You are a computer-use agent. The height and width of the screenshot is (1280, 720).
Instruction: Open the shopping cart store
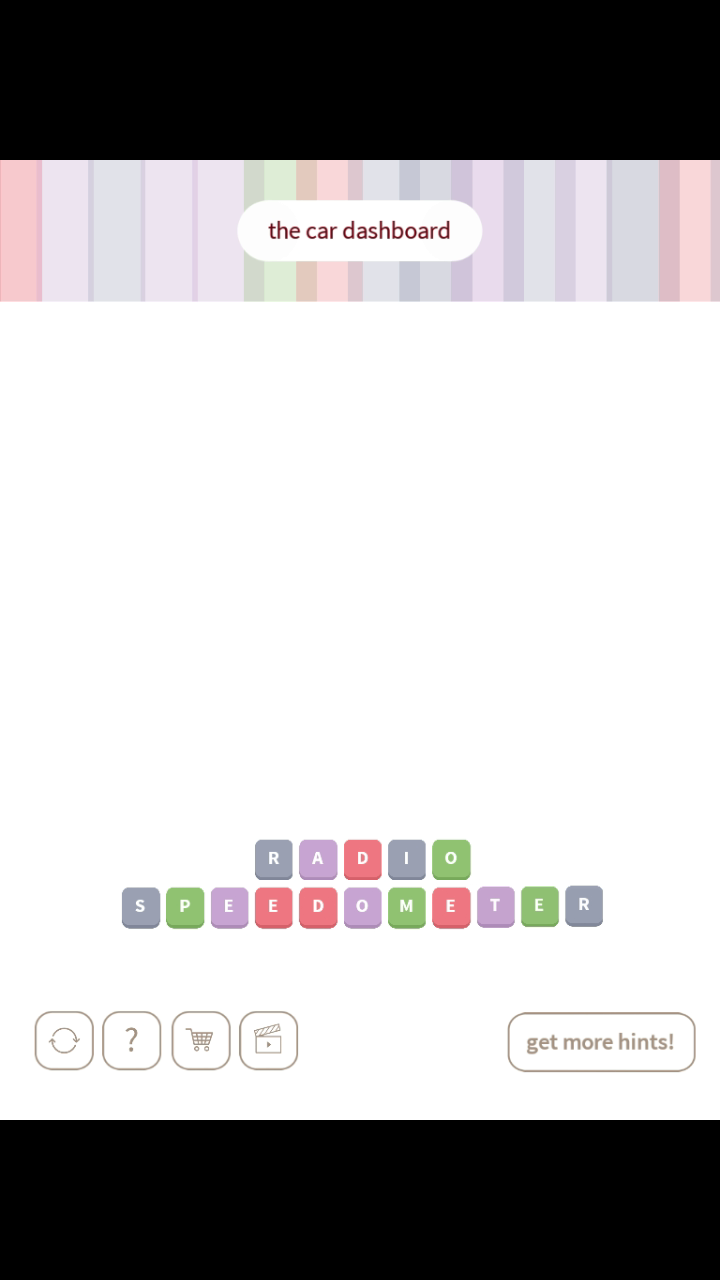click(200, 1041)
